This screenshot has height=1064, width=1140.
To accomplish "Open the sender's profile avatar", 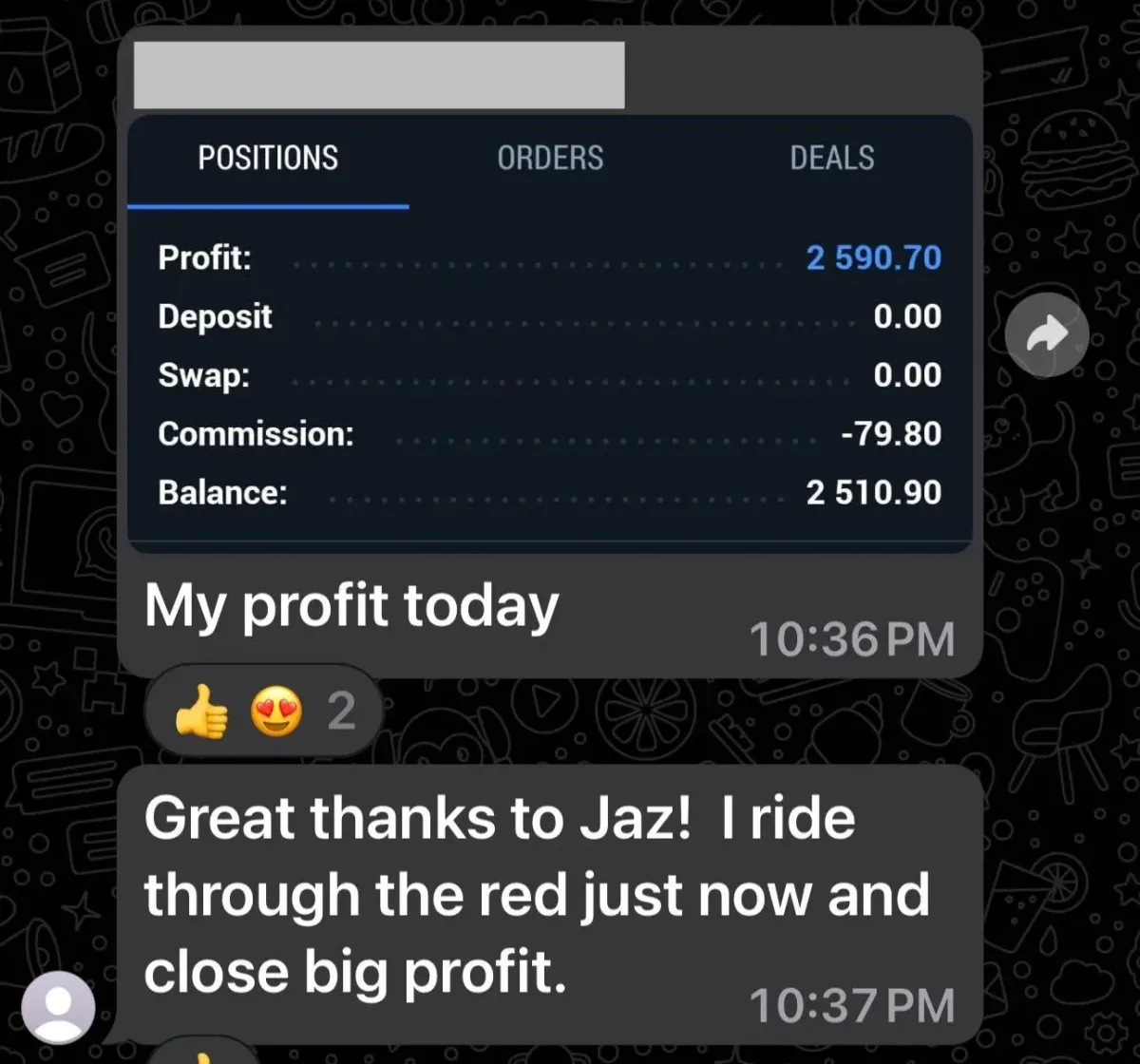I will tap(59, 1007).
